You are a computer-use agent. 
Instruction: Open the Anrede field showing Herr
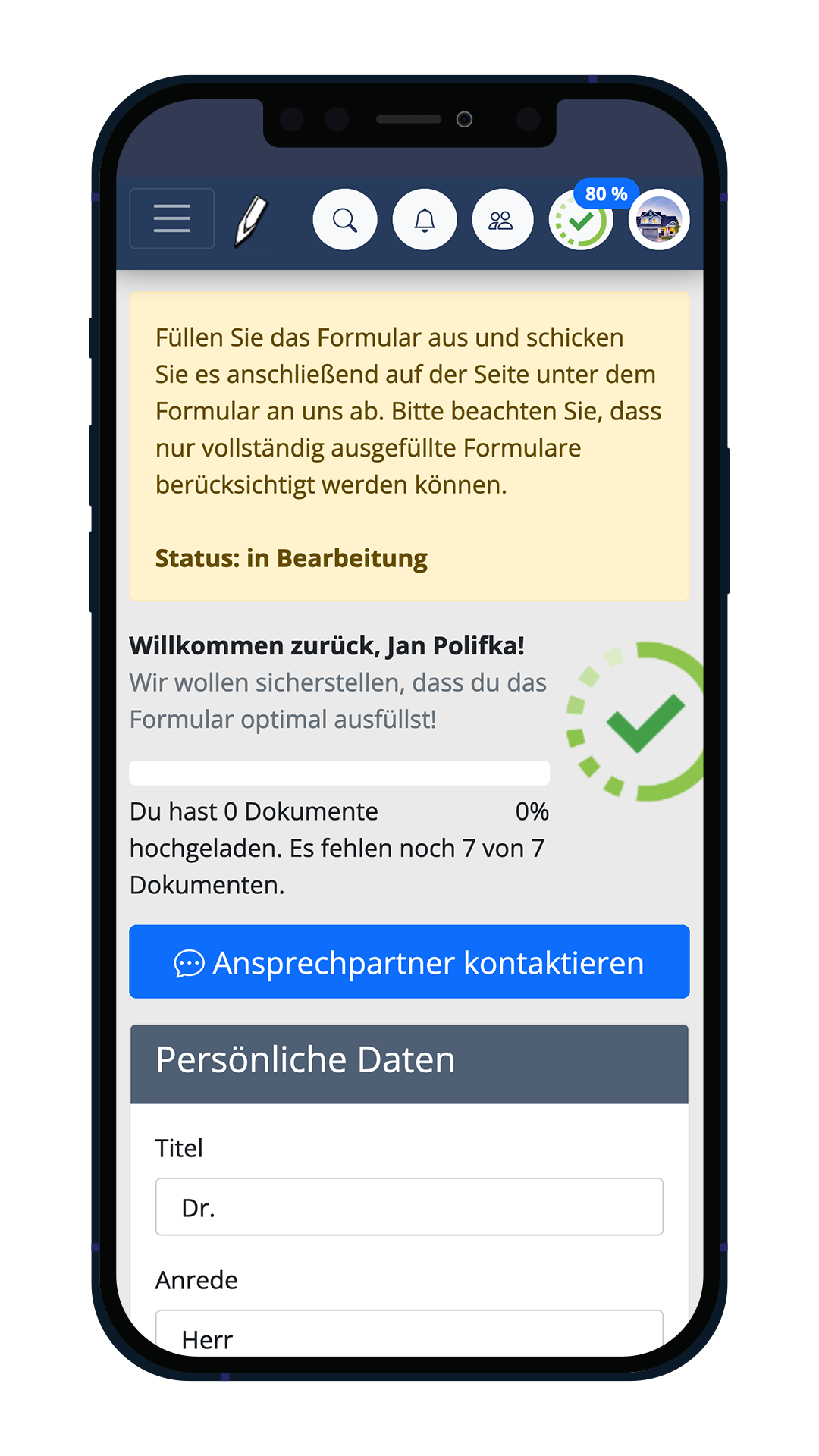click(x=409, y=1333)
